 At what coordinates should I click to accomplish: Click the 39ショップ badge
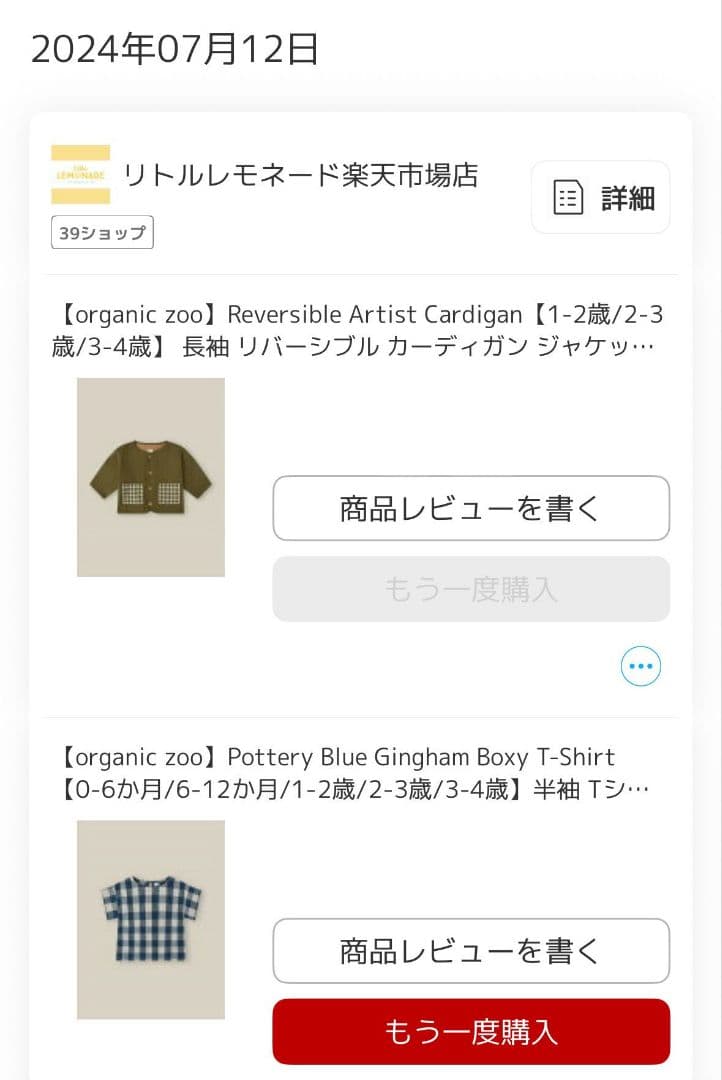tap(101, 233)
